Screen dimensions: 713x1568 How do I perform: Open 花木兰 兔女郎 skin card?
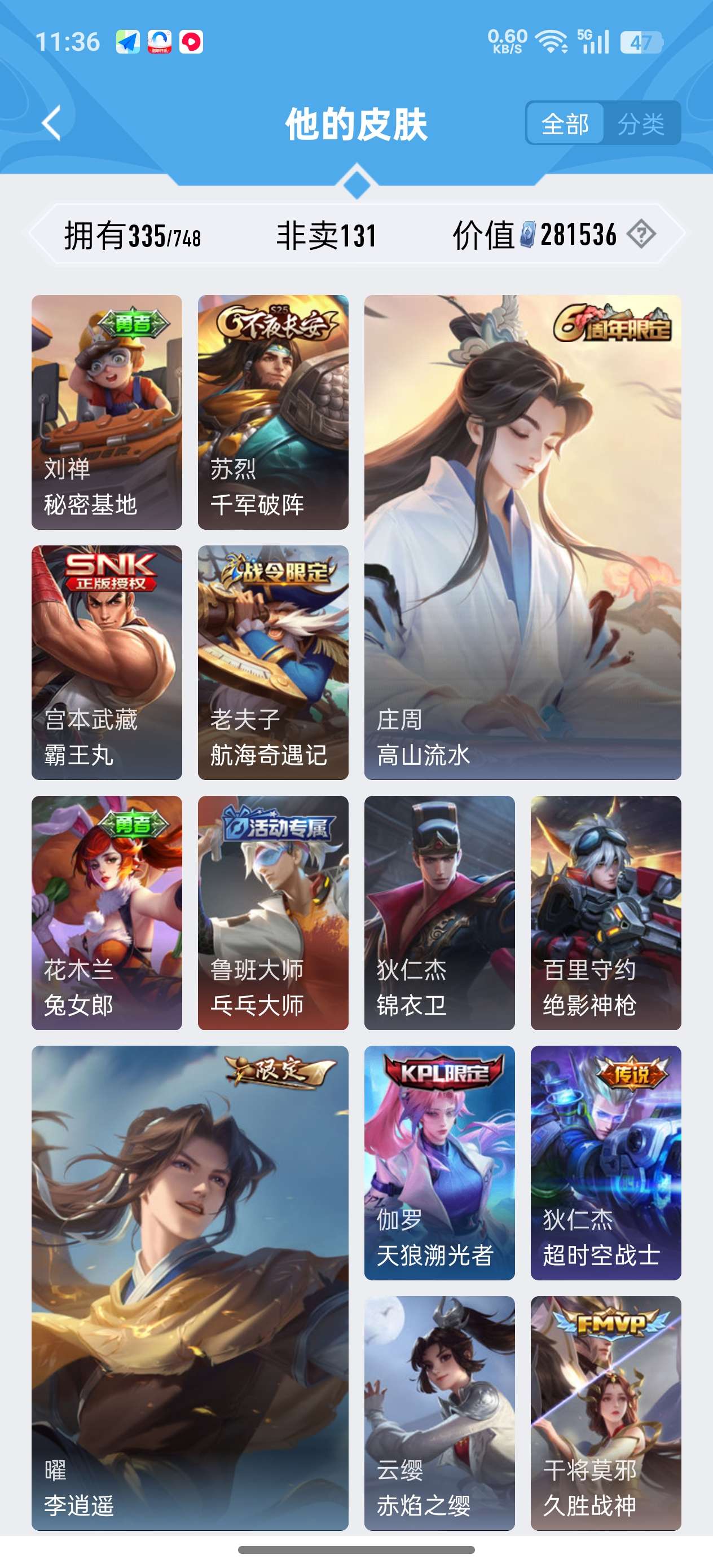[x=107, y=913]
